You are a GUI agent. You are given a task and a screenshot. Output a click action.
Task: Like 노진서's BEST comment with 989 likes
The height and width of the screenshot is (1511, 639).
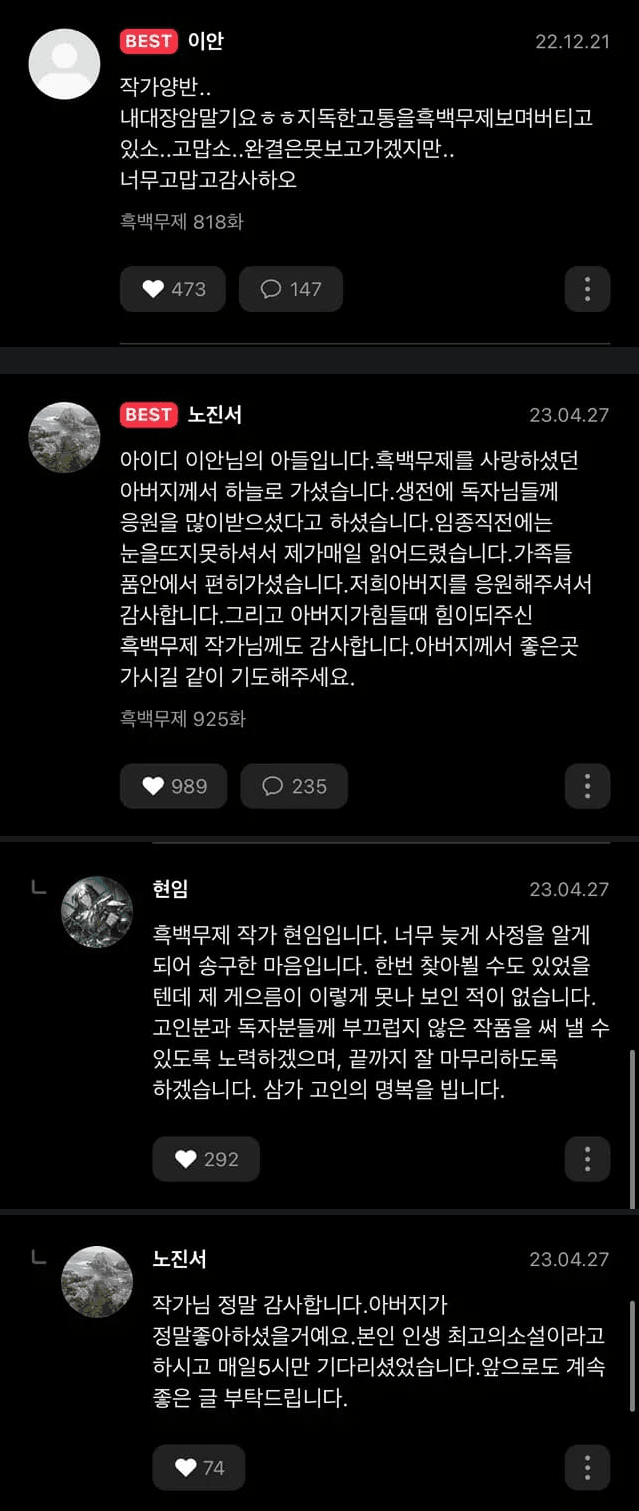click(x=173, y=786)
